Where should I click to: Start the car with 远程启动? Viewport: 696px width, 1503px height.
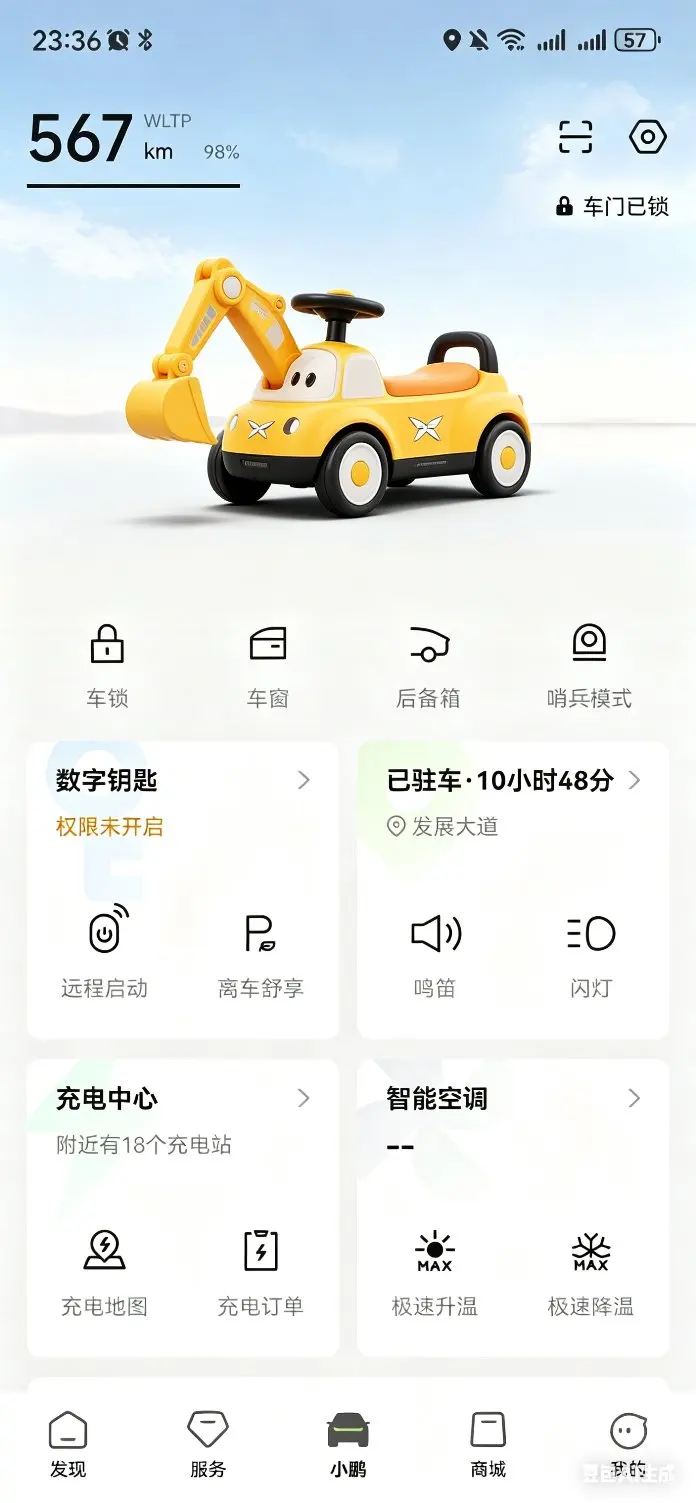click(x=105, y=950)
